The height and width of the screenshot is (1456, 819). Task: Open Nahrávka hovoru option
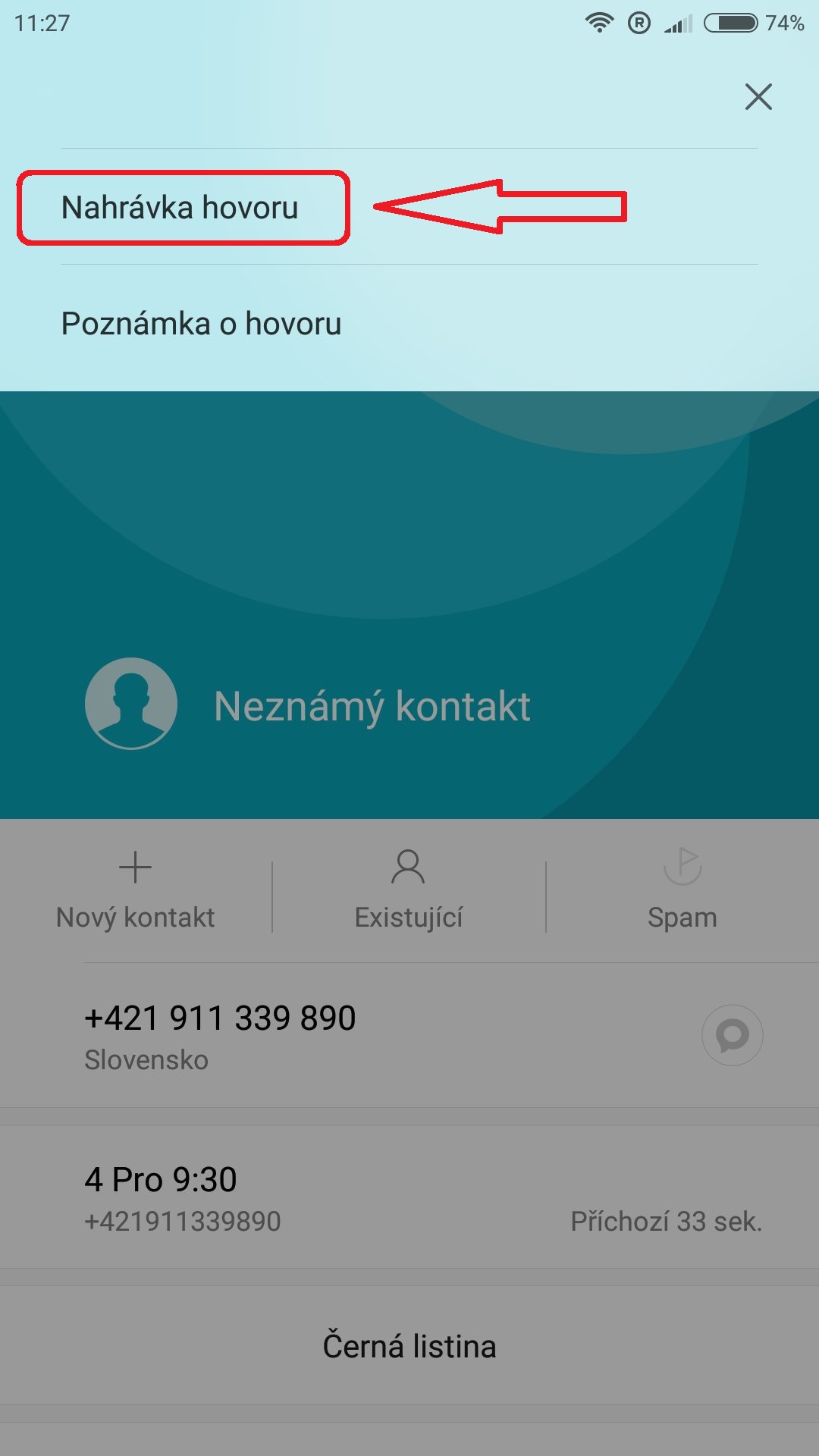(x=409, y=207)
